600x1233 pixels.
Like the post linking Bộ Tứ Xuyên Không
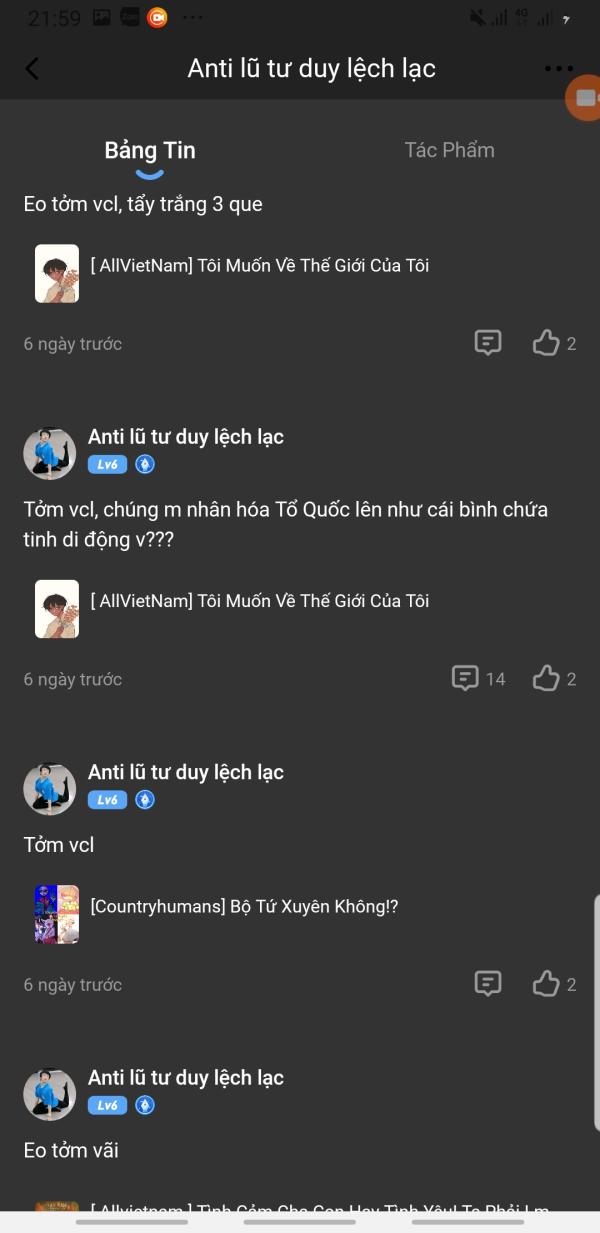coord(554,984)
